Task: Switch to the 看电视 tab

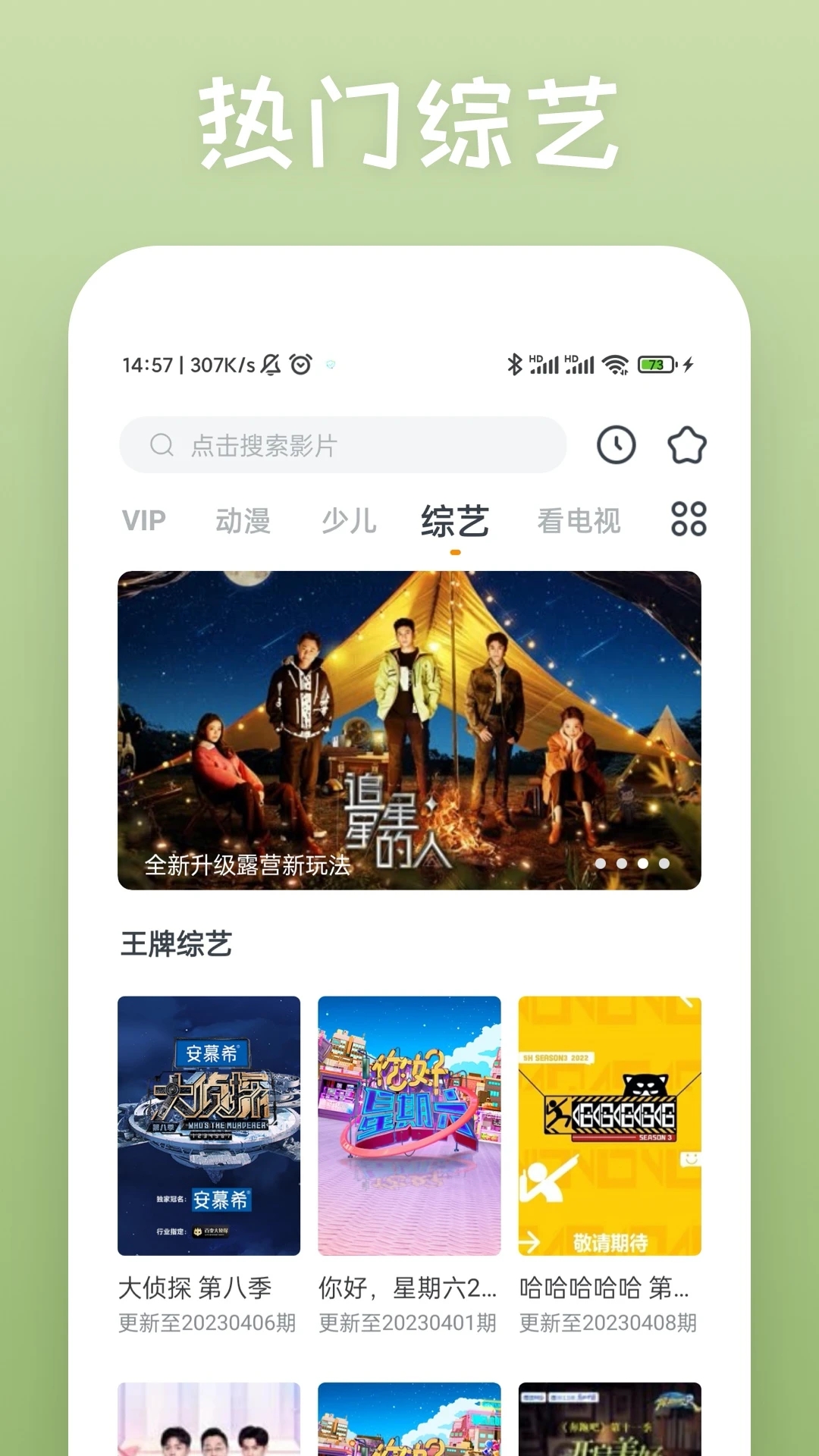Action: (579, 521)
